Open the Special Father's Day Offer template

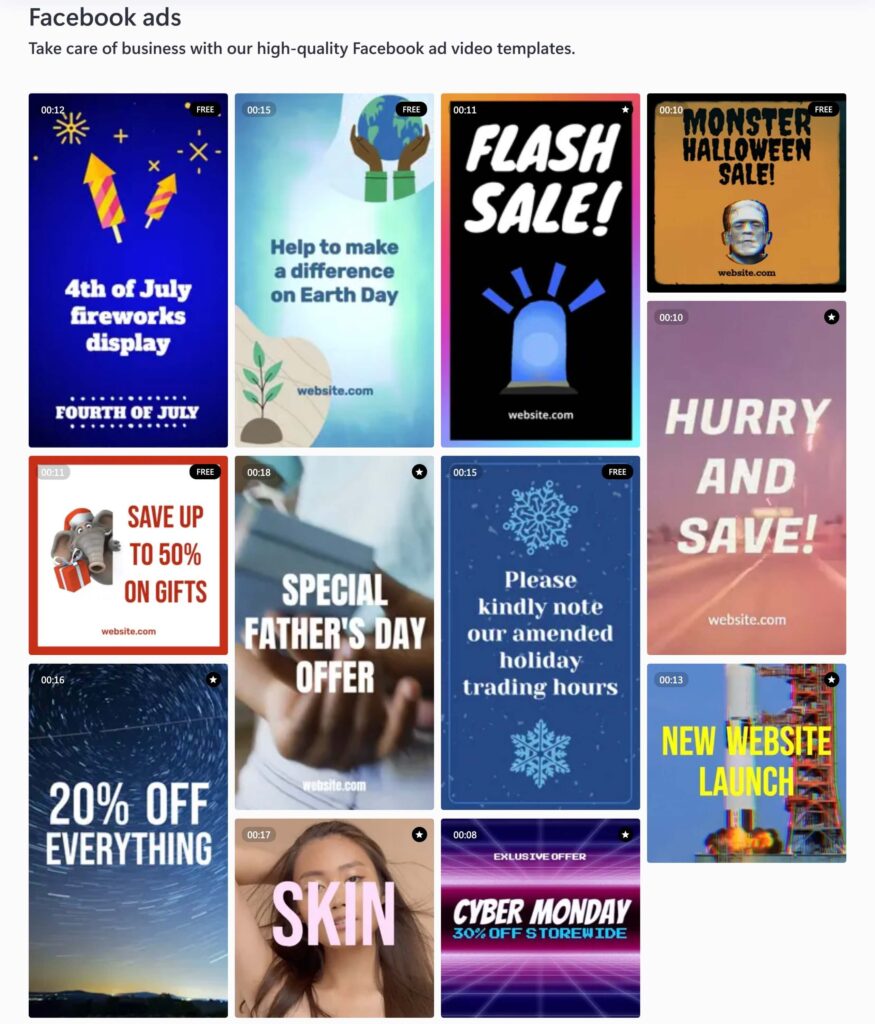click(334, 632)
